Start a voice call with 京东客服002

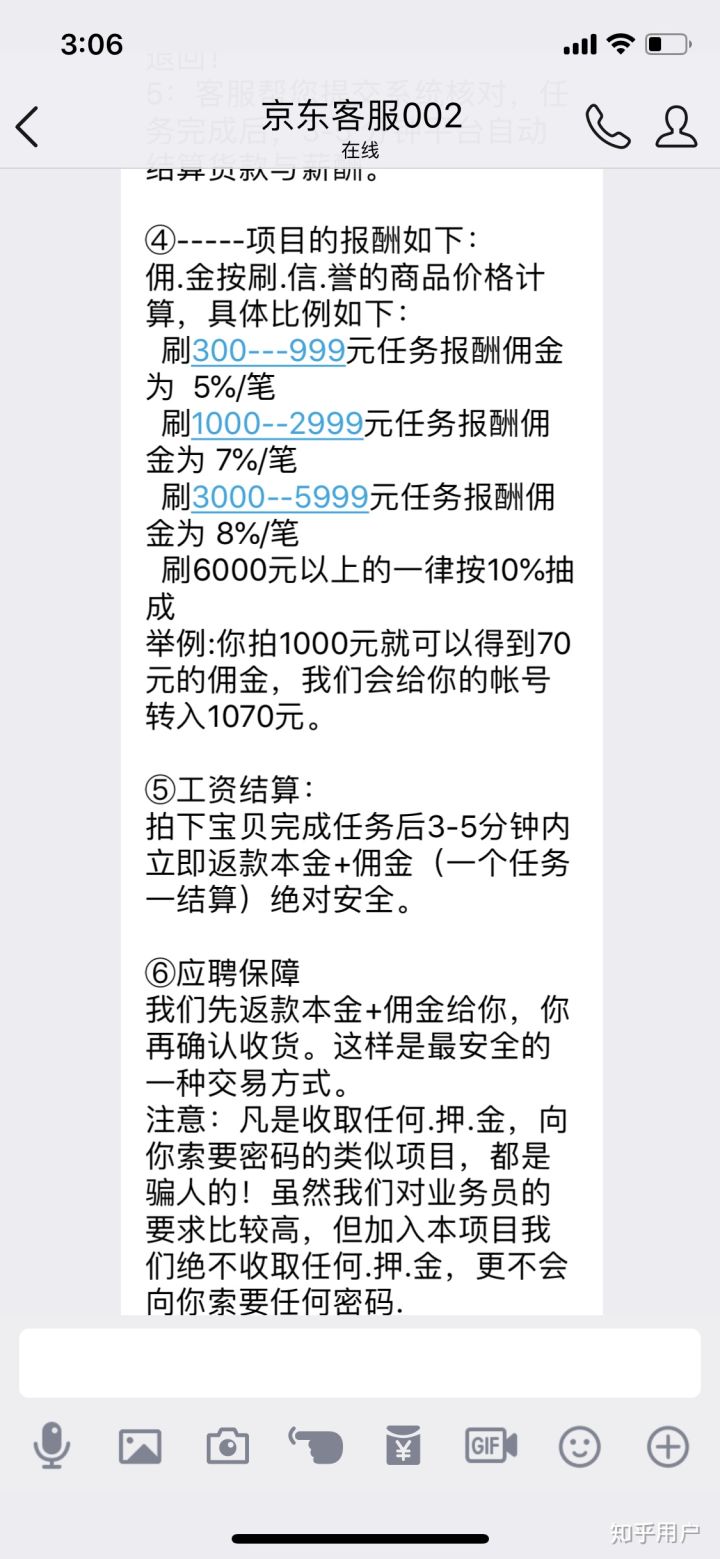[607, 127]
